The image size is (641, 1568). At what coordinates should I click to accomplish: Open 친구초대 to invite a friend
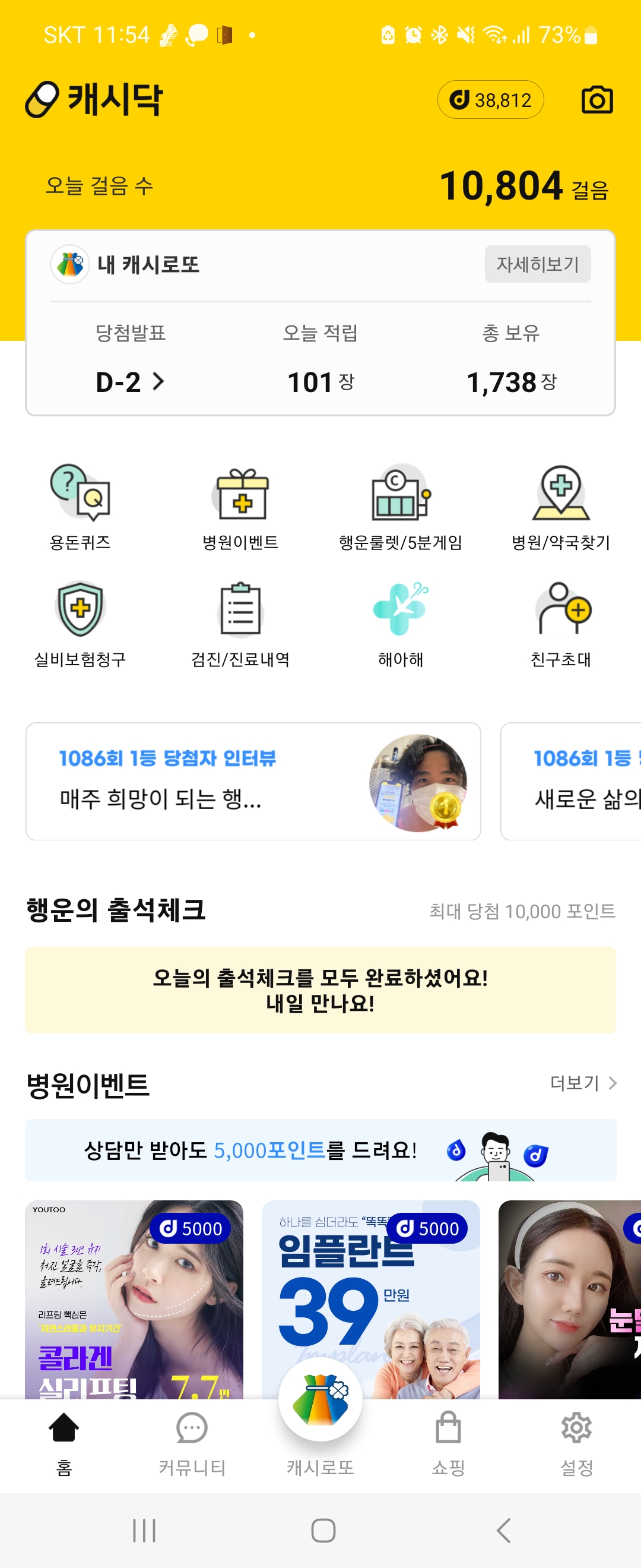coord(560,623)
